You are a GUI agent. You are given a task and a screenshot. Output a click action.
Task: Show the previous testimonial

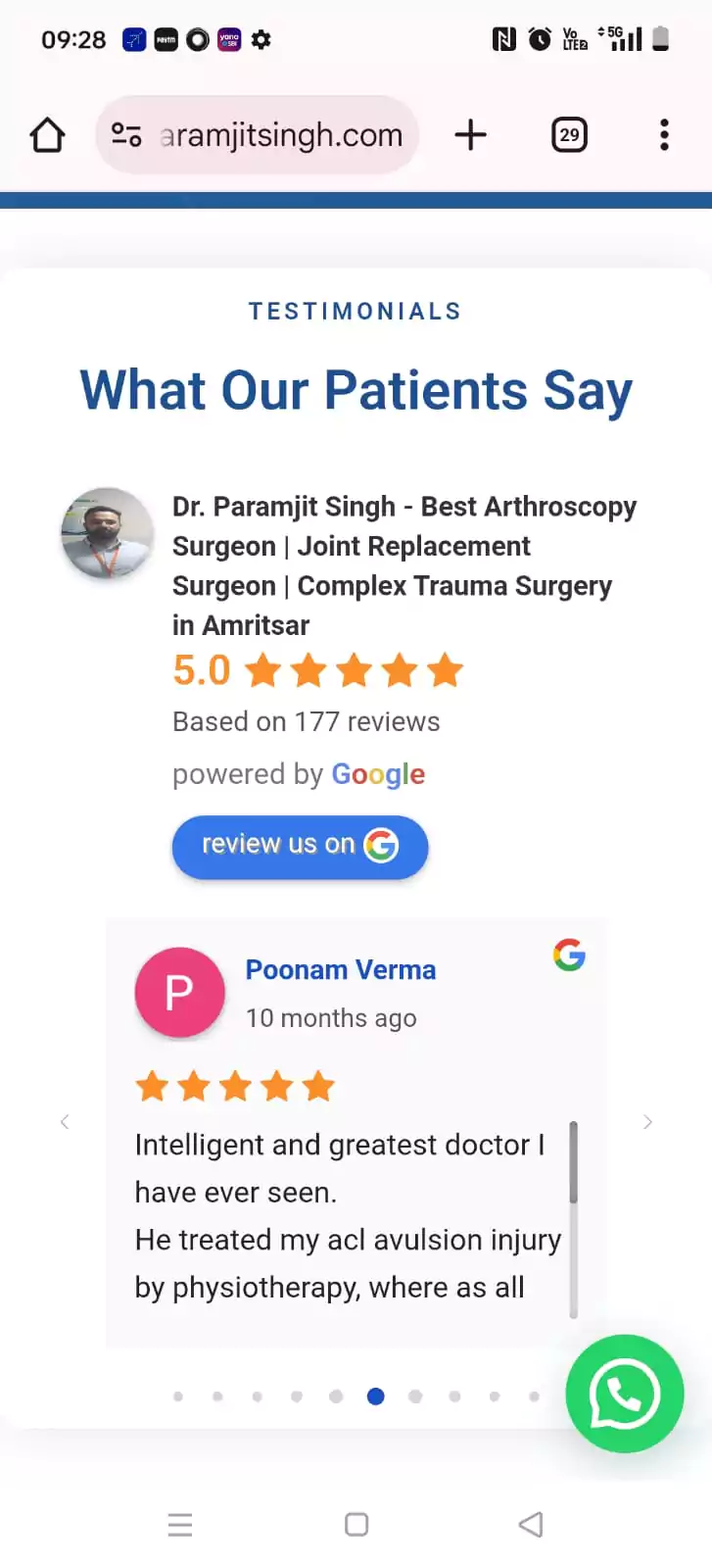(65, 1122)
